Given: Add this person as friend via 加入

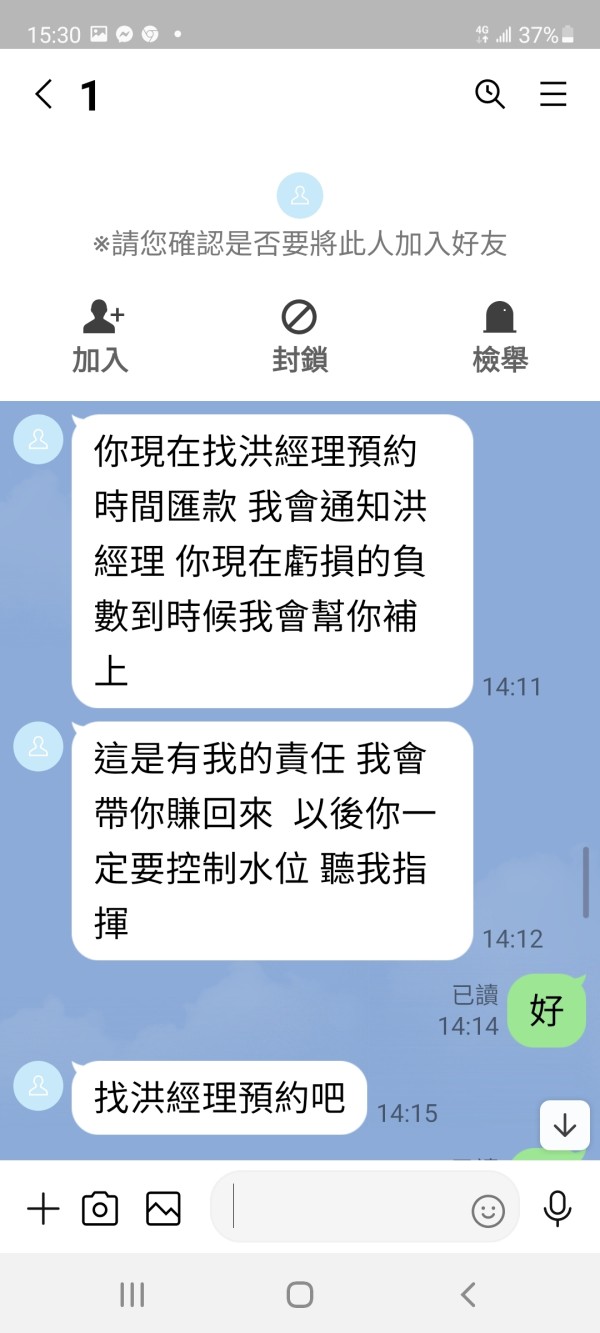Looking at the screenshot, I should tap(100, 337).
